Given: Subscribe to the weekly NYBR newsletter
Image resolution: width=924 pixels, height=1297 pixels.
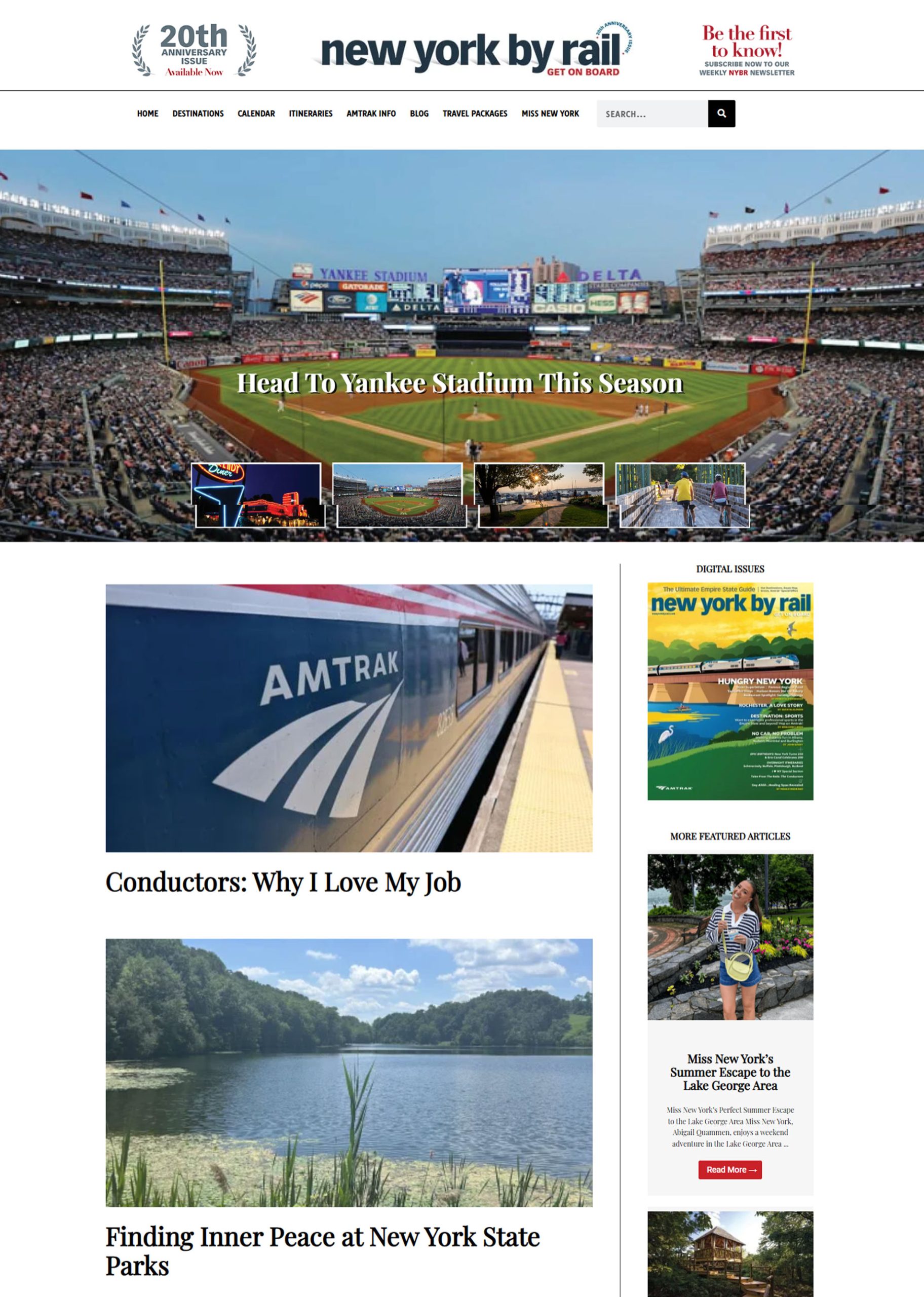Looking at the screenshot, I should click(x=747, y=51).
